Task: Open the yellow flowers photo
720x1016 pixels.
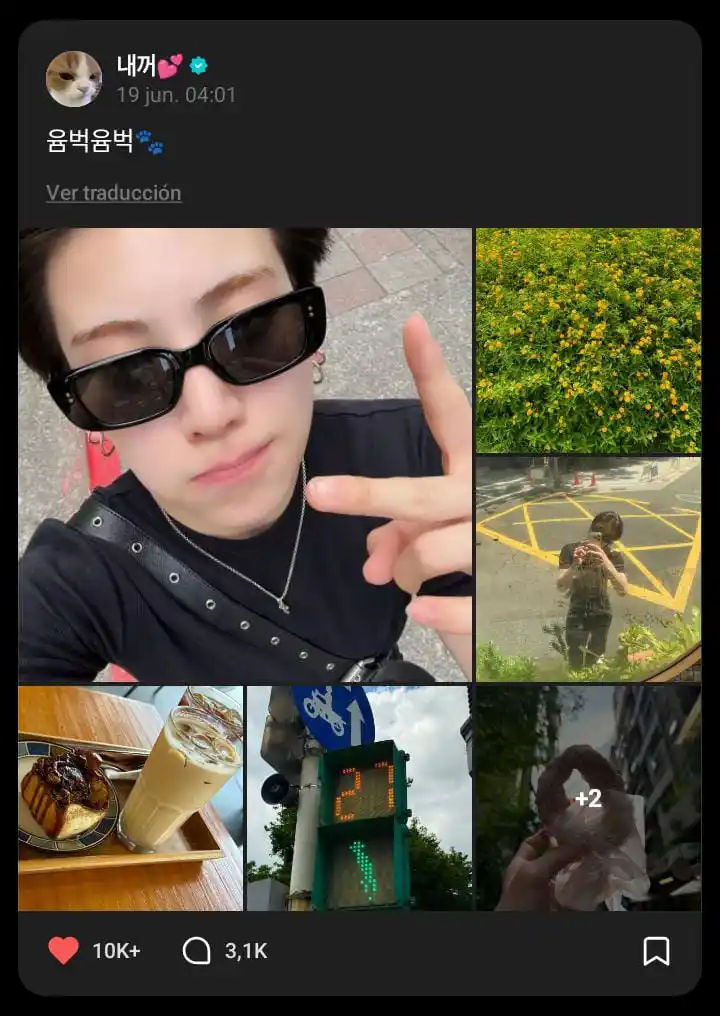Action: tap(588, 340)
